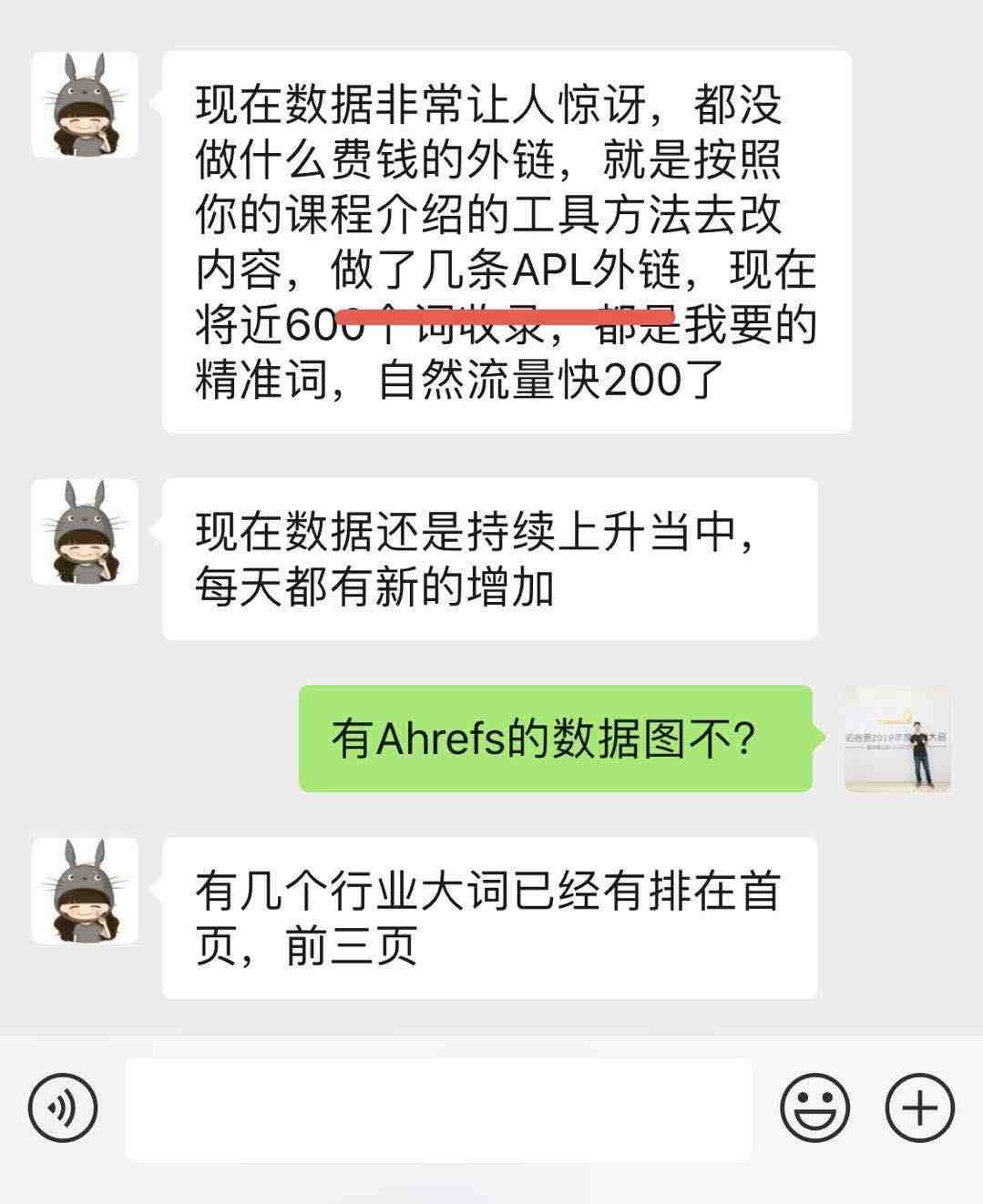The image size is (983, 1204).
Task: Switch to voice message input
Action: (x=62, y=1108)
